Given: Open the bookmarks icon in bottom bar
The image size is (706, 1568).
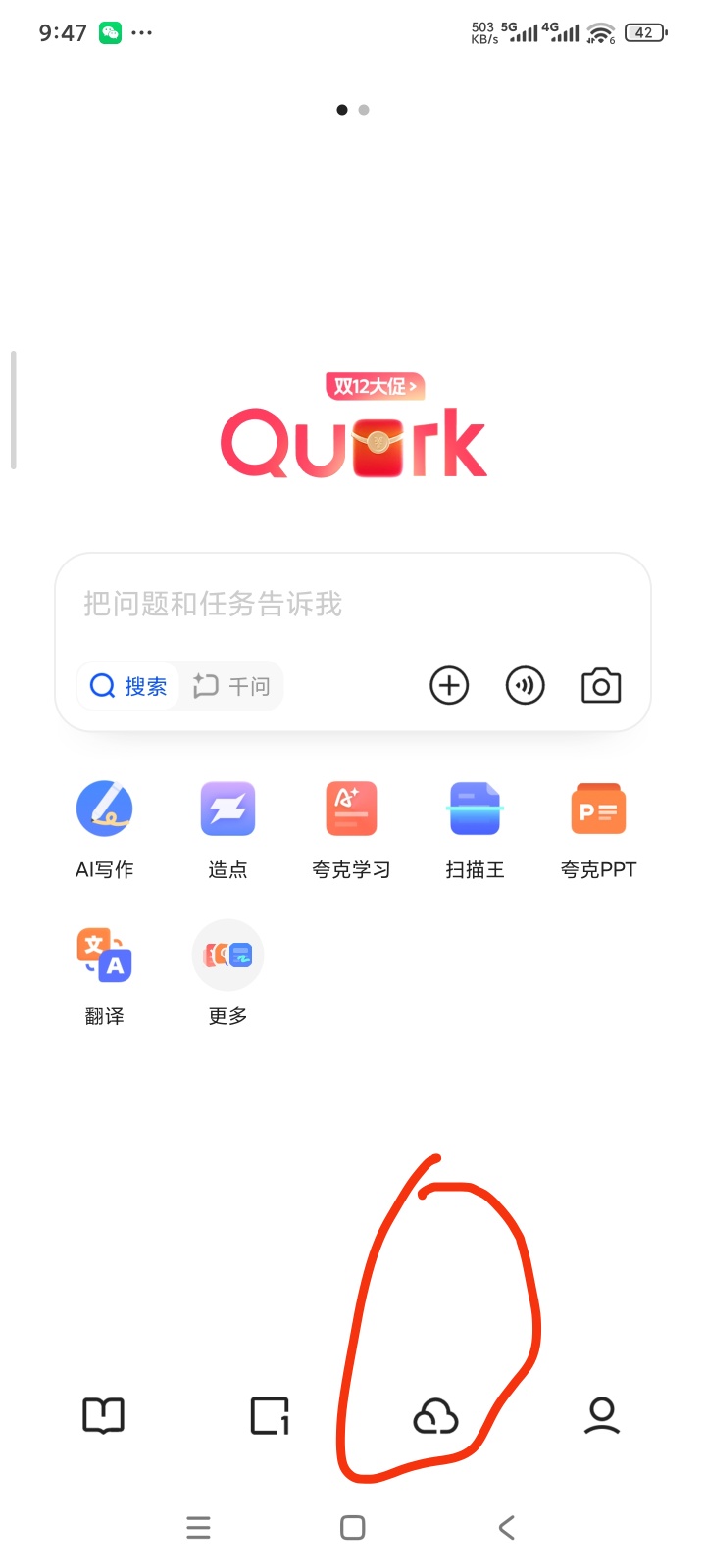Looking at the screenshot, I should tap(103, 1415).
